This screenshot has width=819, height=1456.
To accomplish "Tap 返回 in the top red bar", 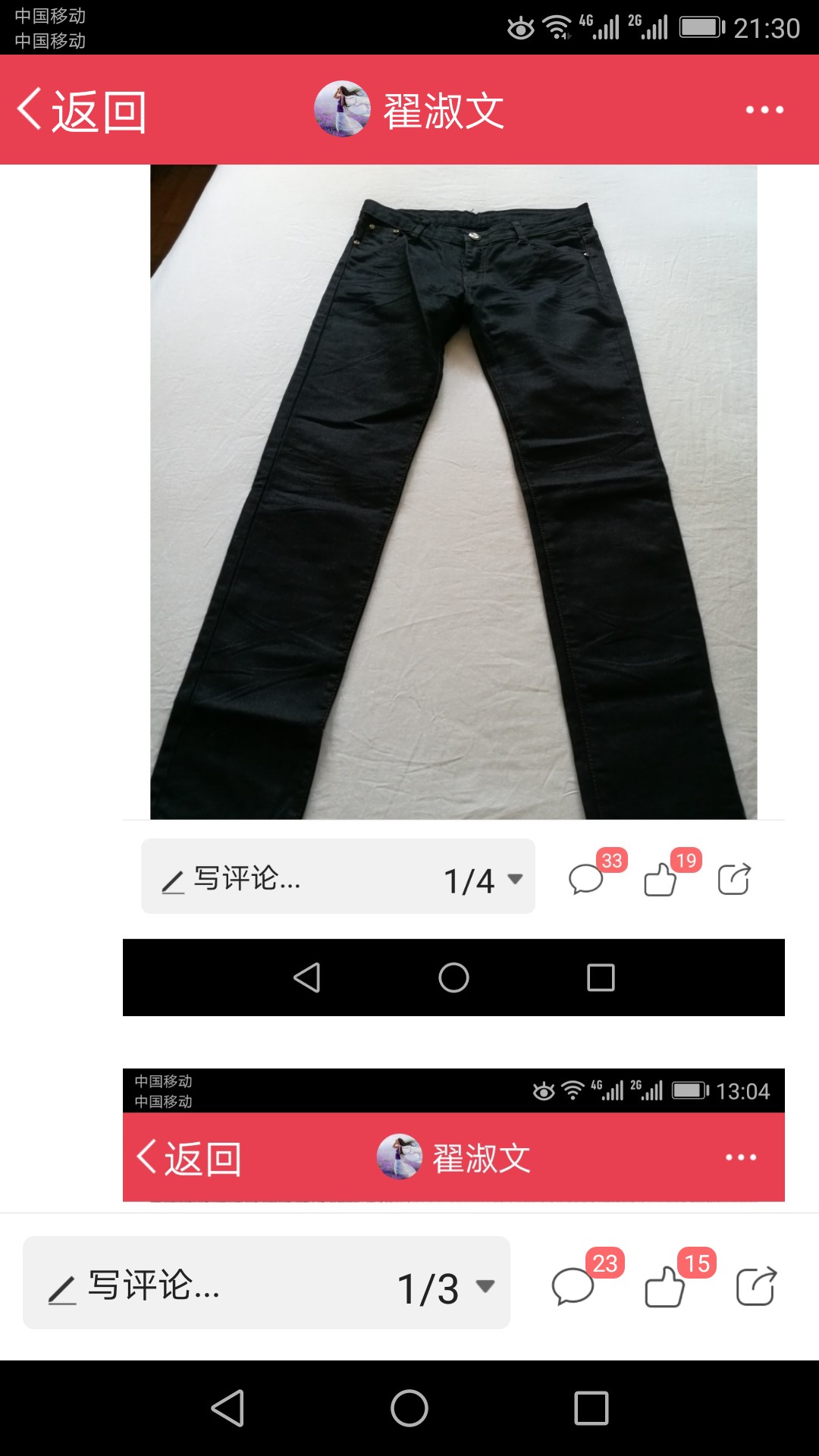I will click(x=82, y=111).
